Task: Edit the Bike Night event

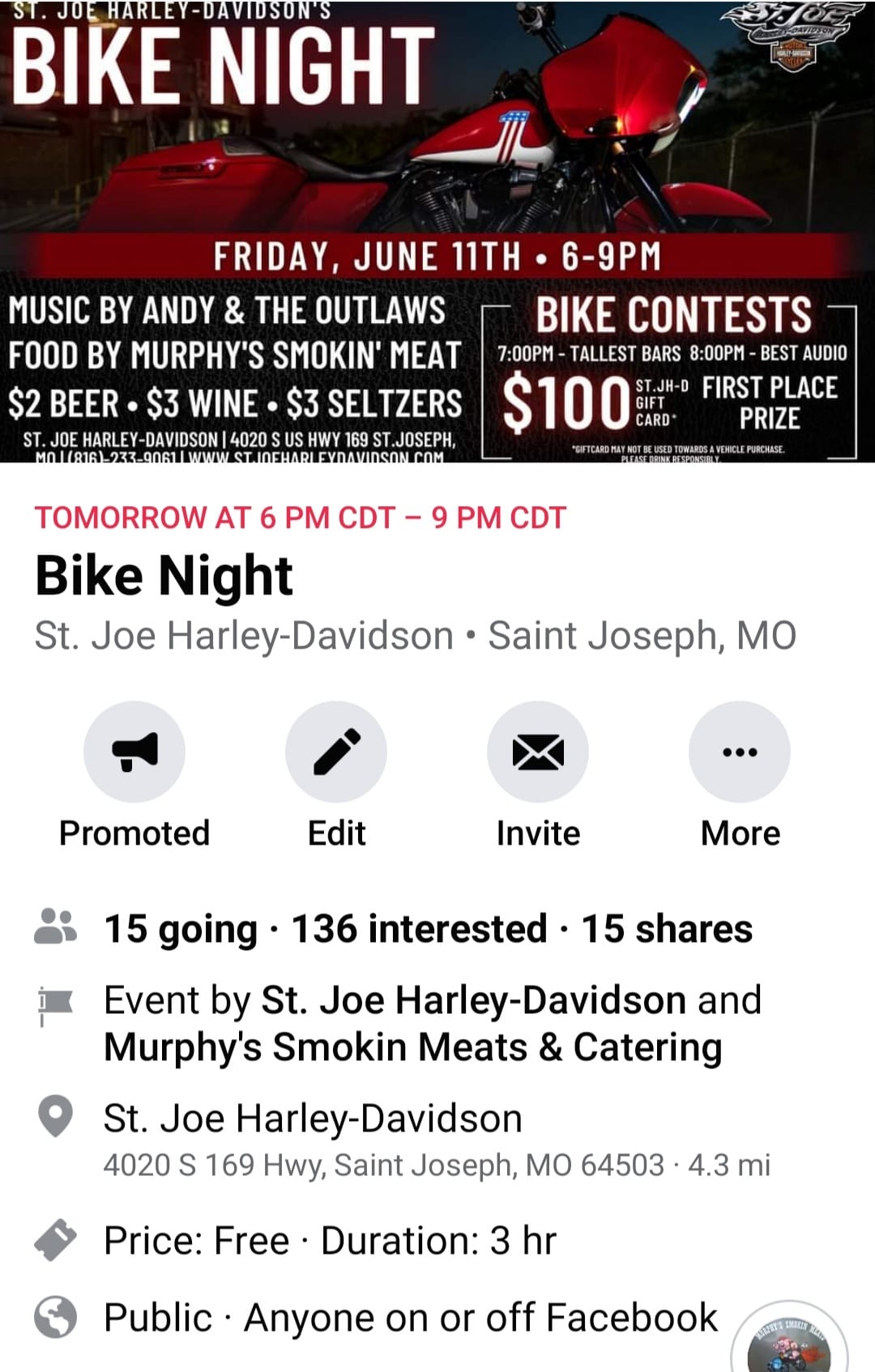Action: coord(336,752)
